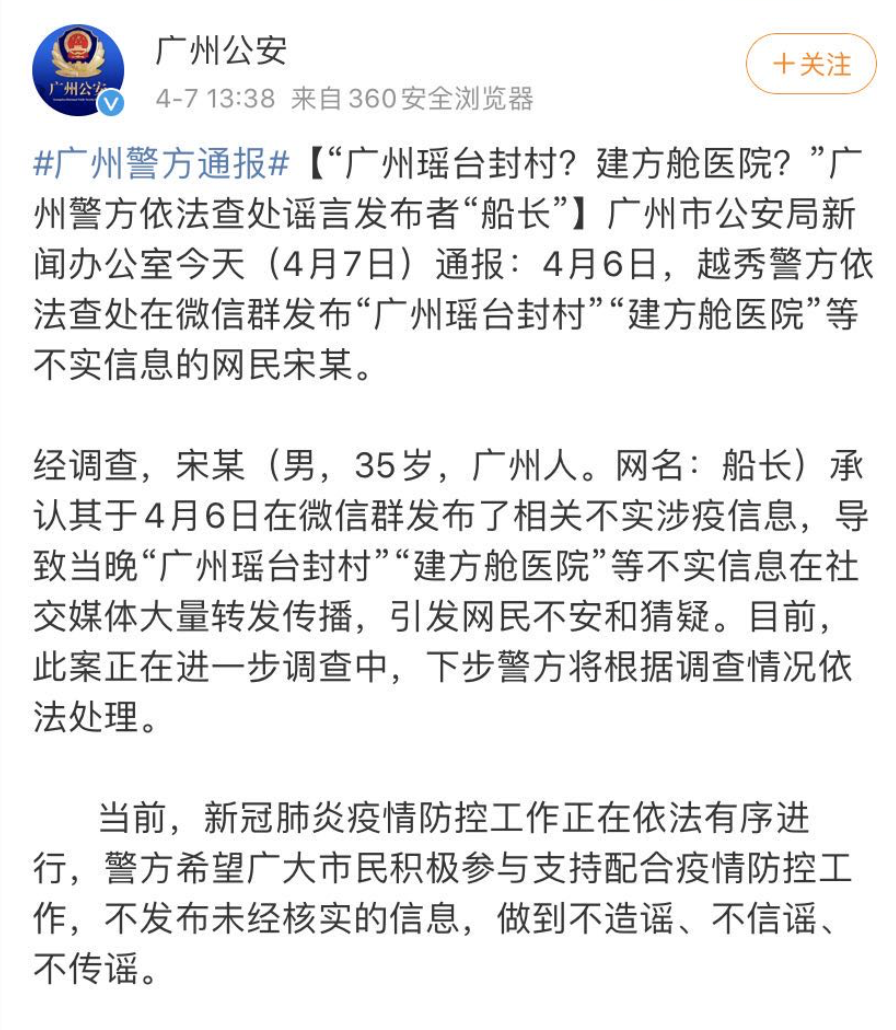Open the 广州公安 account name

coord(221,50)
